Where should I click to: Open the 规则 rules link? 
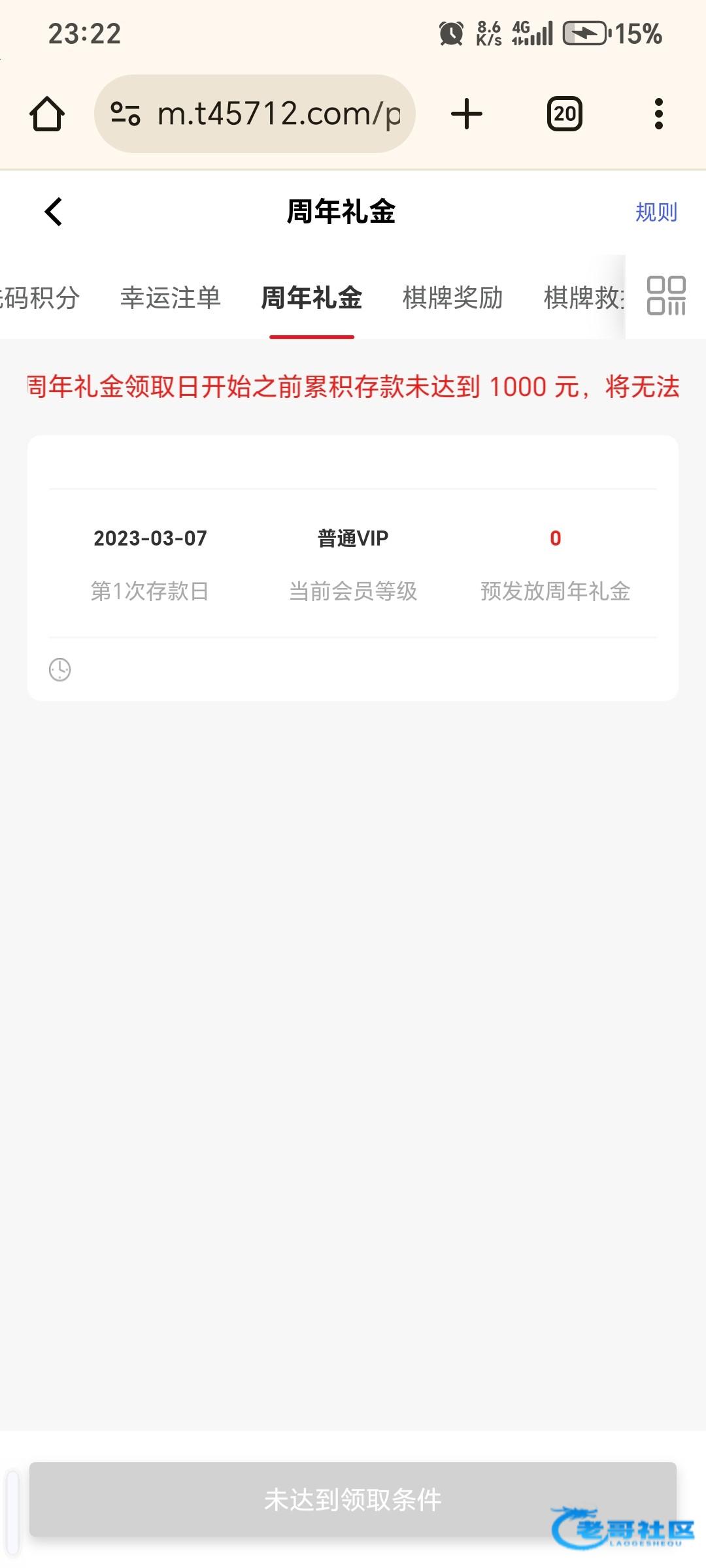tap(656, 212)
